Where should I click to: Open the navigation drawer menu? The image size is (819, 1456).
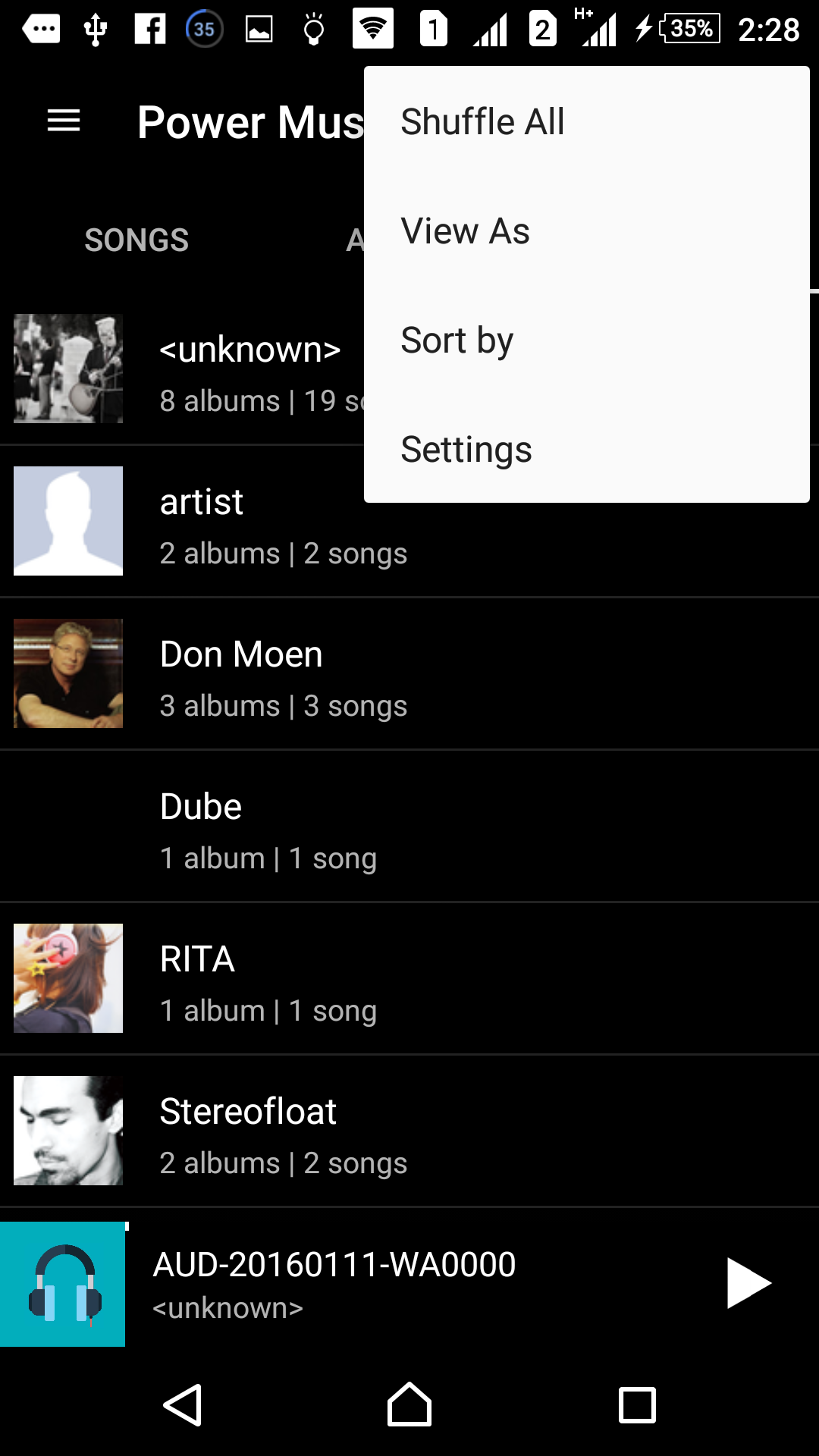[63, 121]
